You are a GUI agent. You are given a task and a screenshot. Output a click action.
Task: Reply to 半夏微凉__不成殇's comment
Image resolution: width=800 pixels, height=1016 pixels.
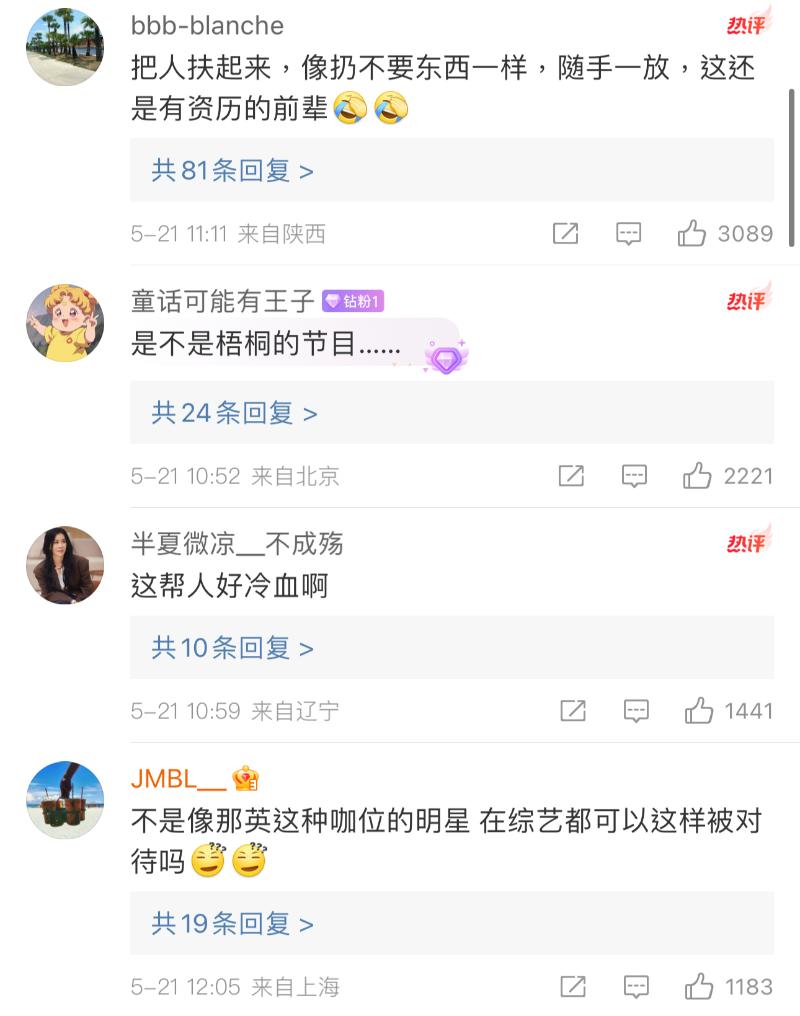[x=636, y=711]
